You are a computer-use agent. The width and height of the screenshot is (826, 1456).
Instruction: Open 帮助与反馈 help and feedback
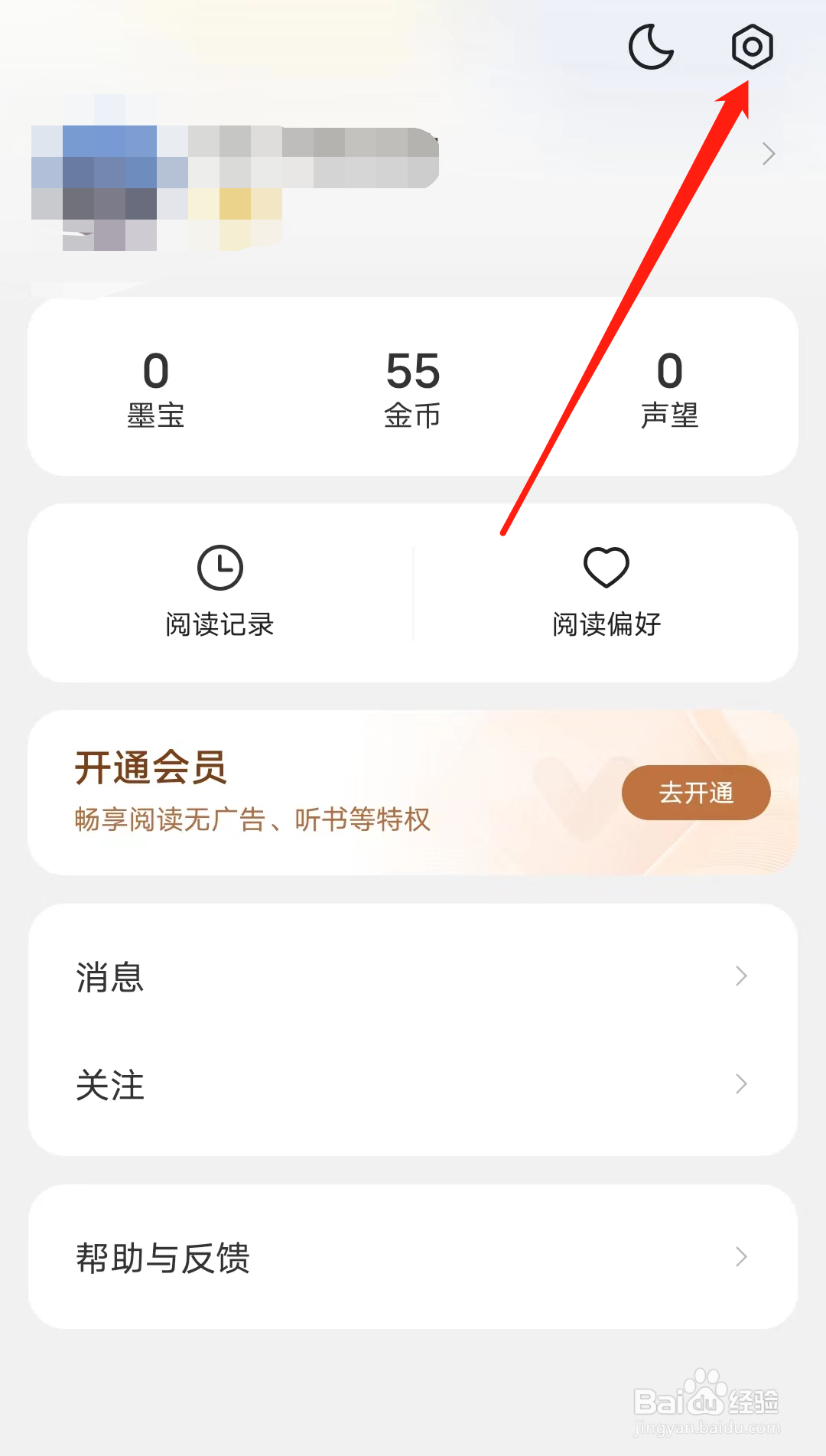(x=412, y=1257)
